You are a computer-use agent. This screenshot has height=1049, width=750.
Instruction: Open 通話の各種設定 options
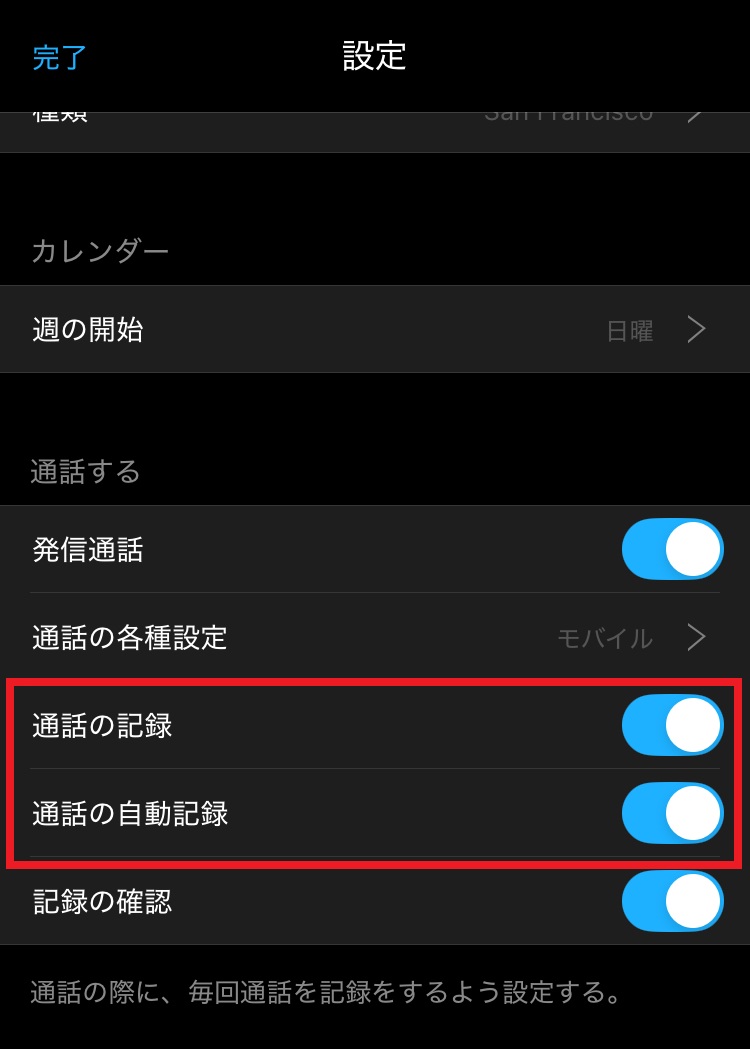coord(374,637)
